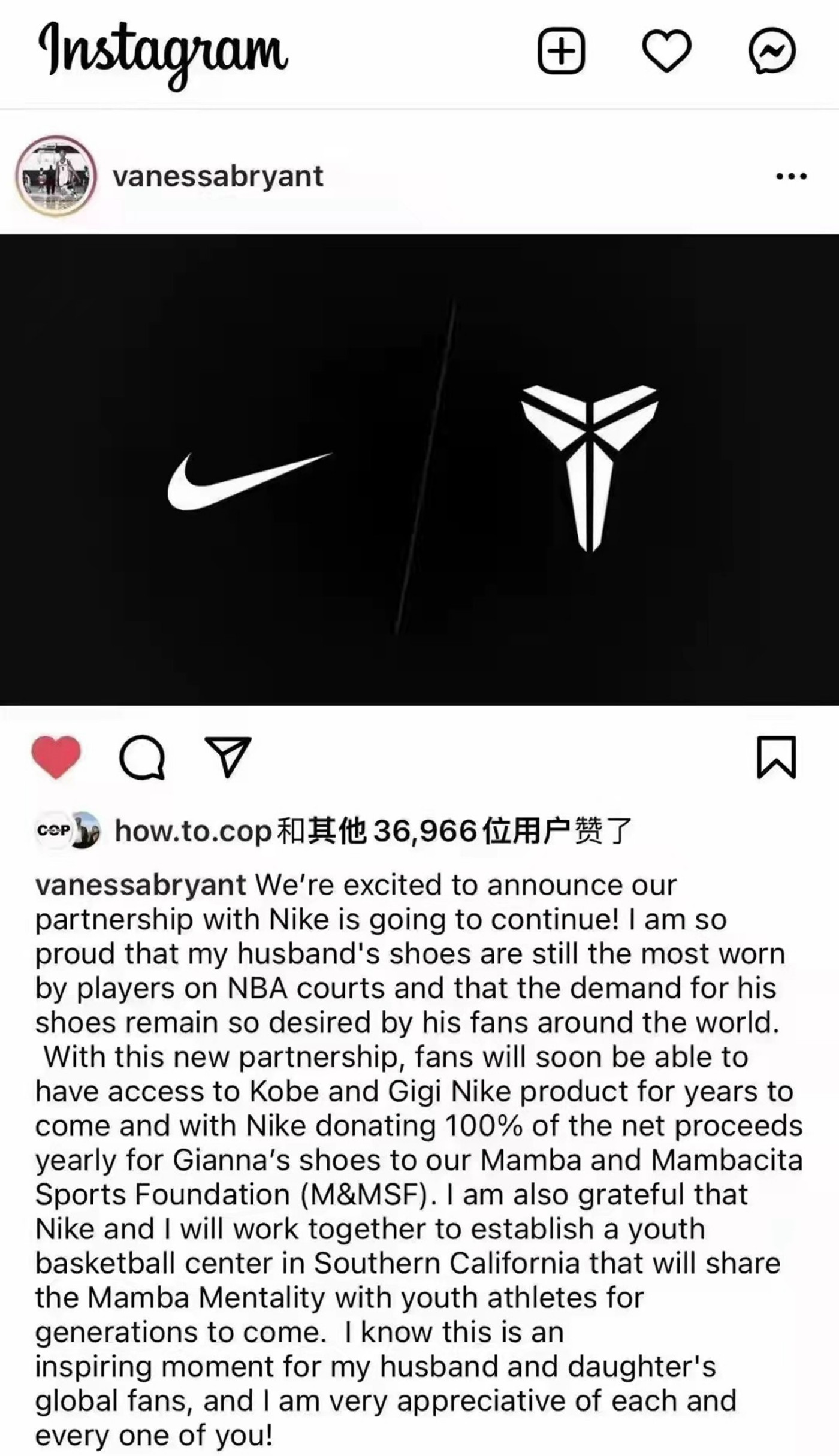Open Messenger direct messages
839x1456 pixels.
772,50
